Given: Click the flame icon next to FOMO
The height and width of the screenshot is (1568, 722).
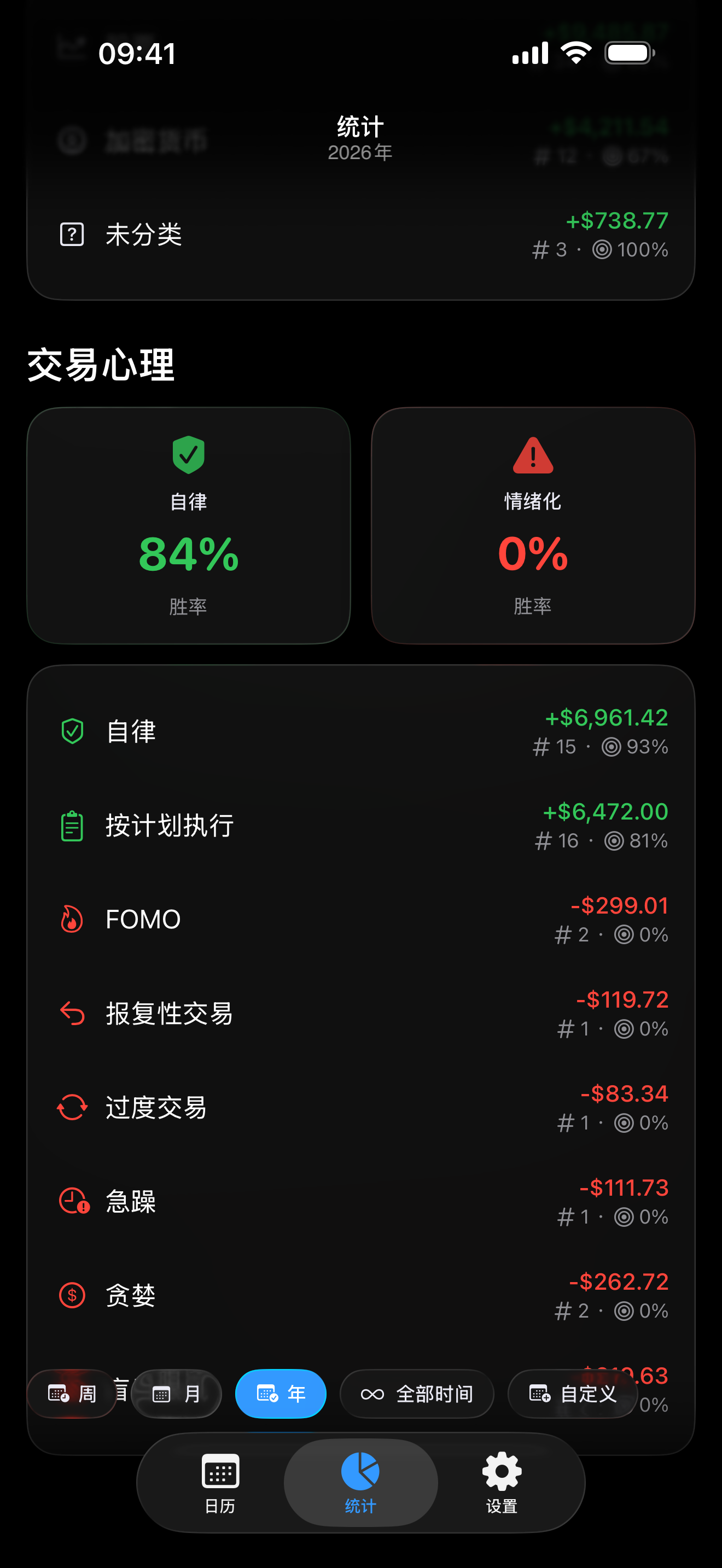Looking at the screenshot, I should 72,919.
